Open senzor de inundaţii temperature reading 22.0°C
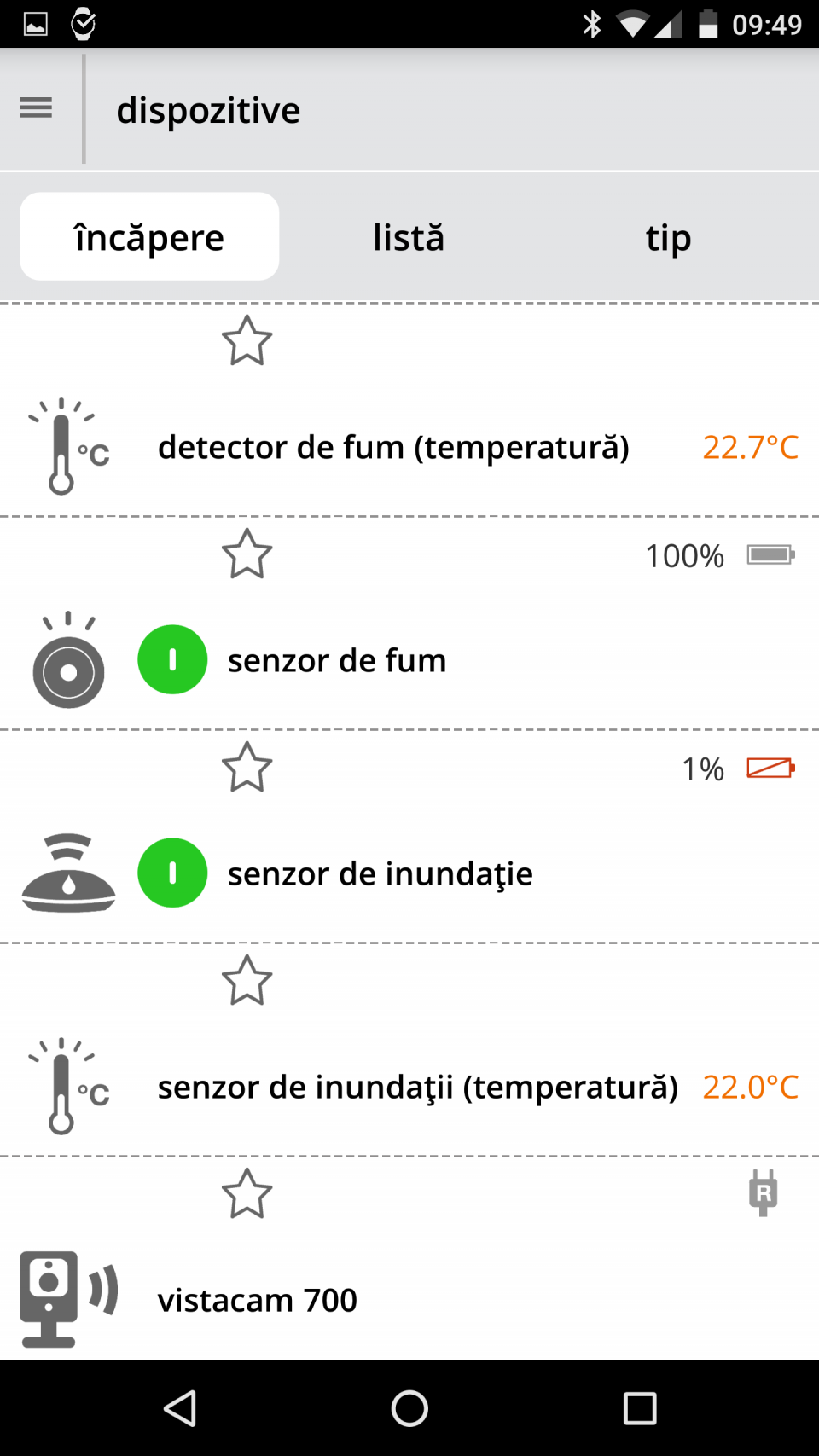819x1456 pixels. [x=750, y=1087]
